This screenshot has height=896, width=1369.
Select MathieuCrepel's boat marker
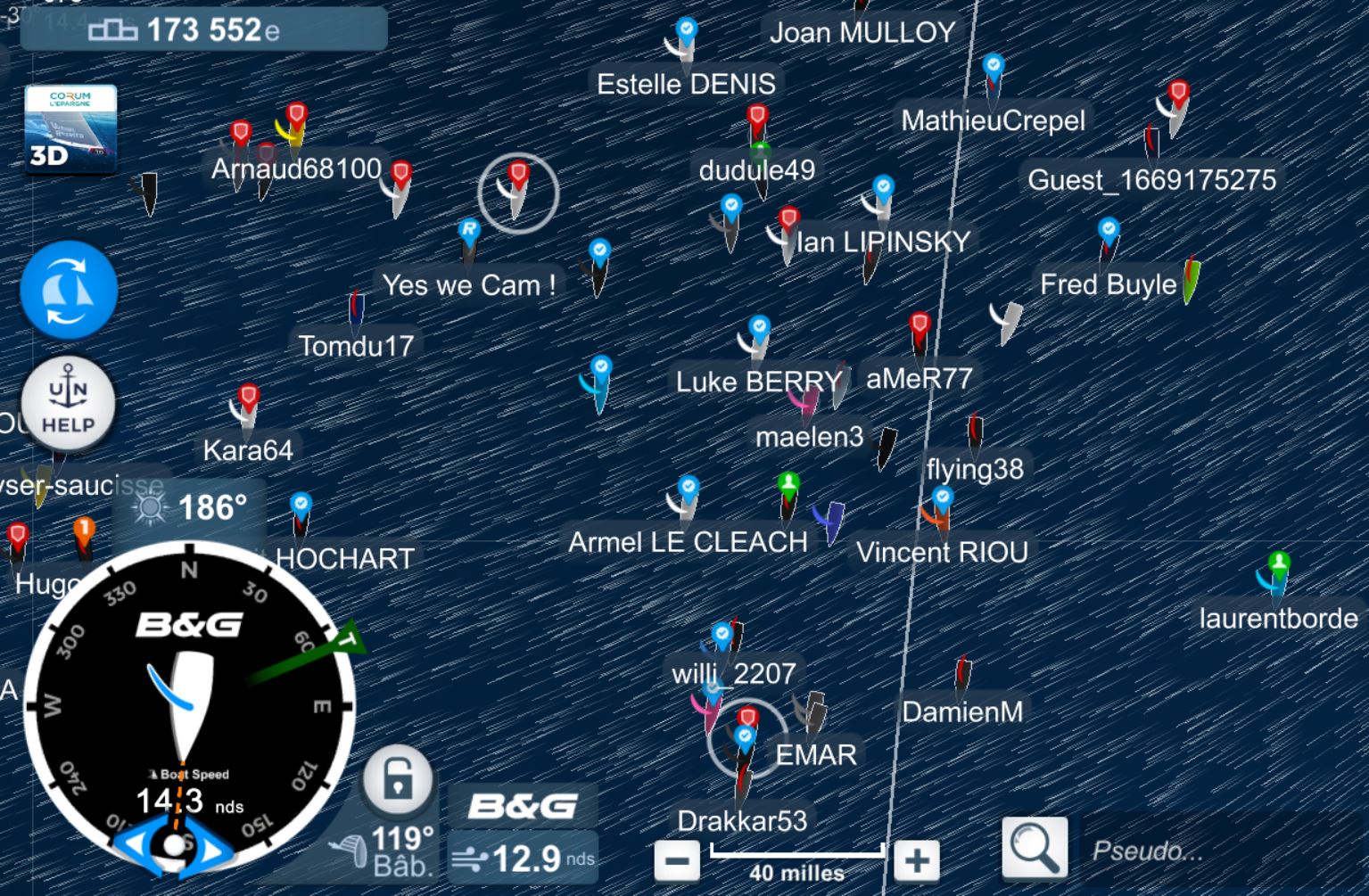point(992,78)
